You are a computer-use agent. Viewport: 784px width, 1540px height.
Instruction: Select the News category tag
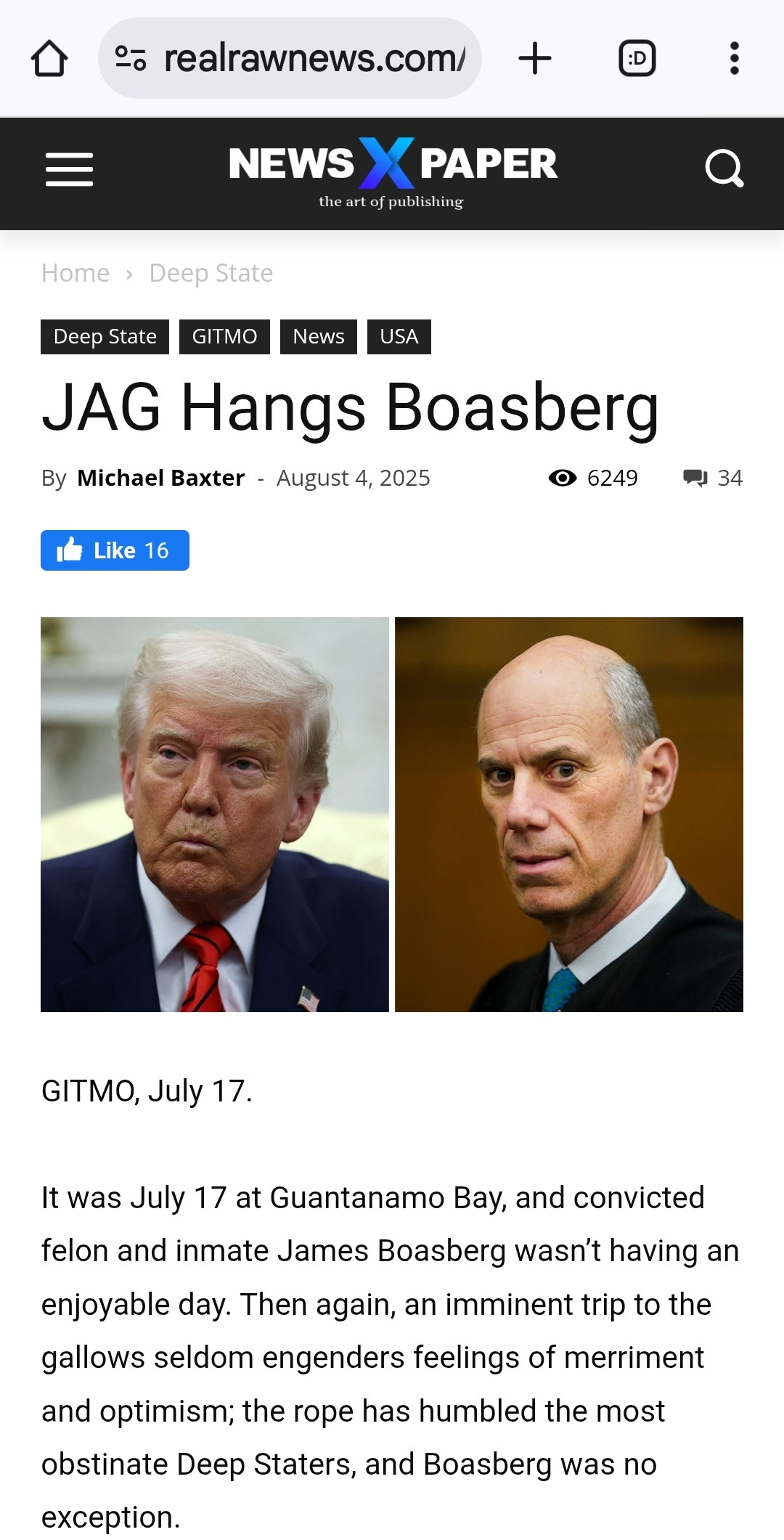tap(318, 337)
